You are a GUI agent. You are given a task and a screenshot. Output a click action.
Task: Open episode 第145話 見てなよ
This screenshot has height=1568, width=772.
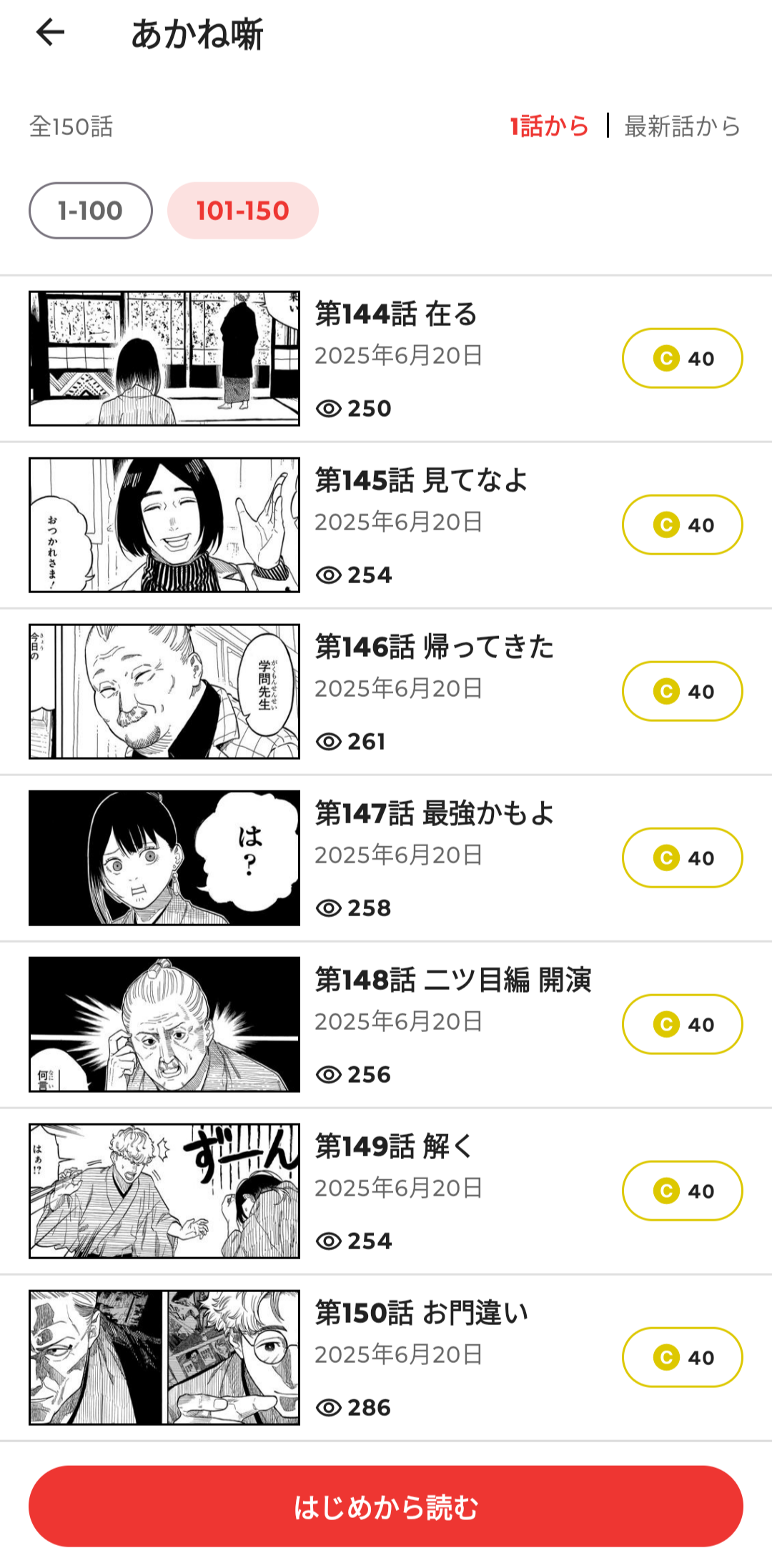pos(386,525)
